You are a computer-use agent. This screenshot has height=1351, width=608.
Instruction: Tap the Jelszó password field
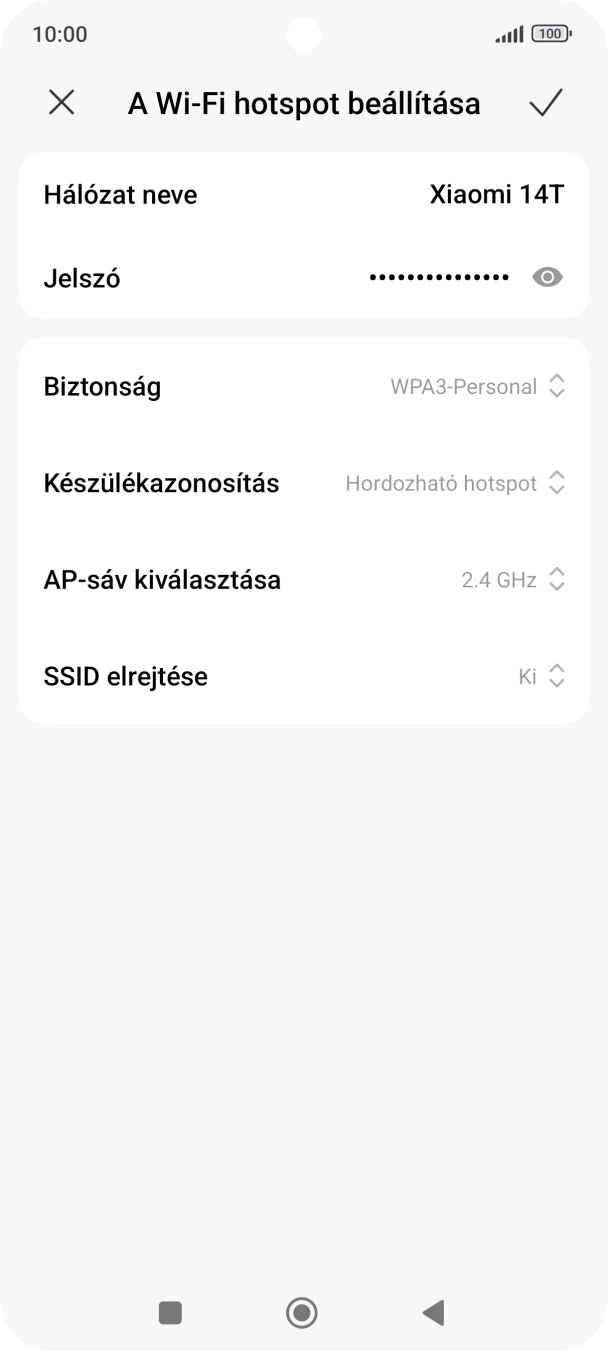438,277
